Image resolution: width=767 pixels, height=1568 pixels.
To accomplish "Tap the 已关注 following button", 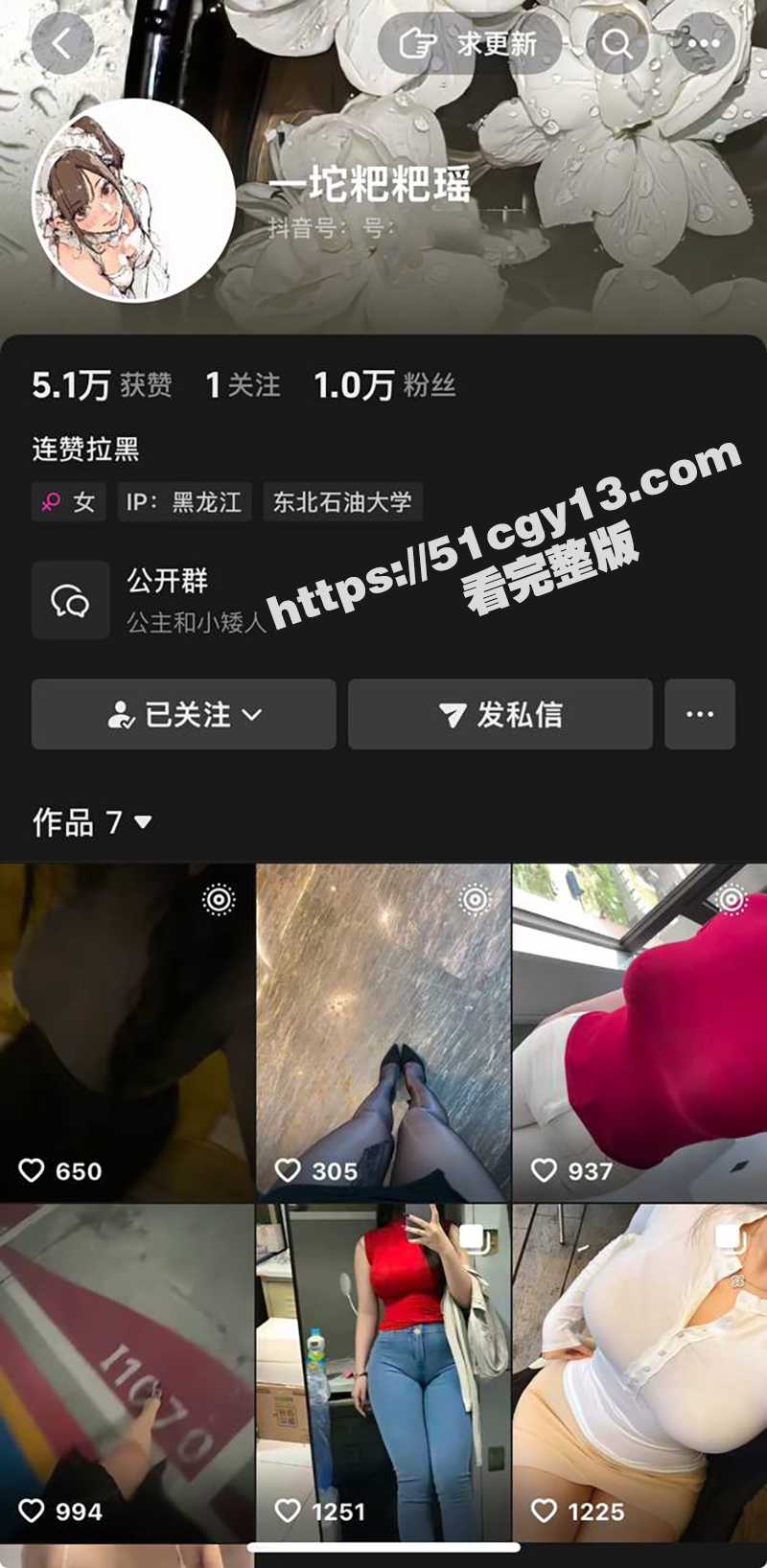I will [183, 714].
